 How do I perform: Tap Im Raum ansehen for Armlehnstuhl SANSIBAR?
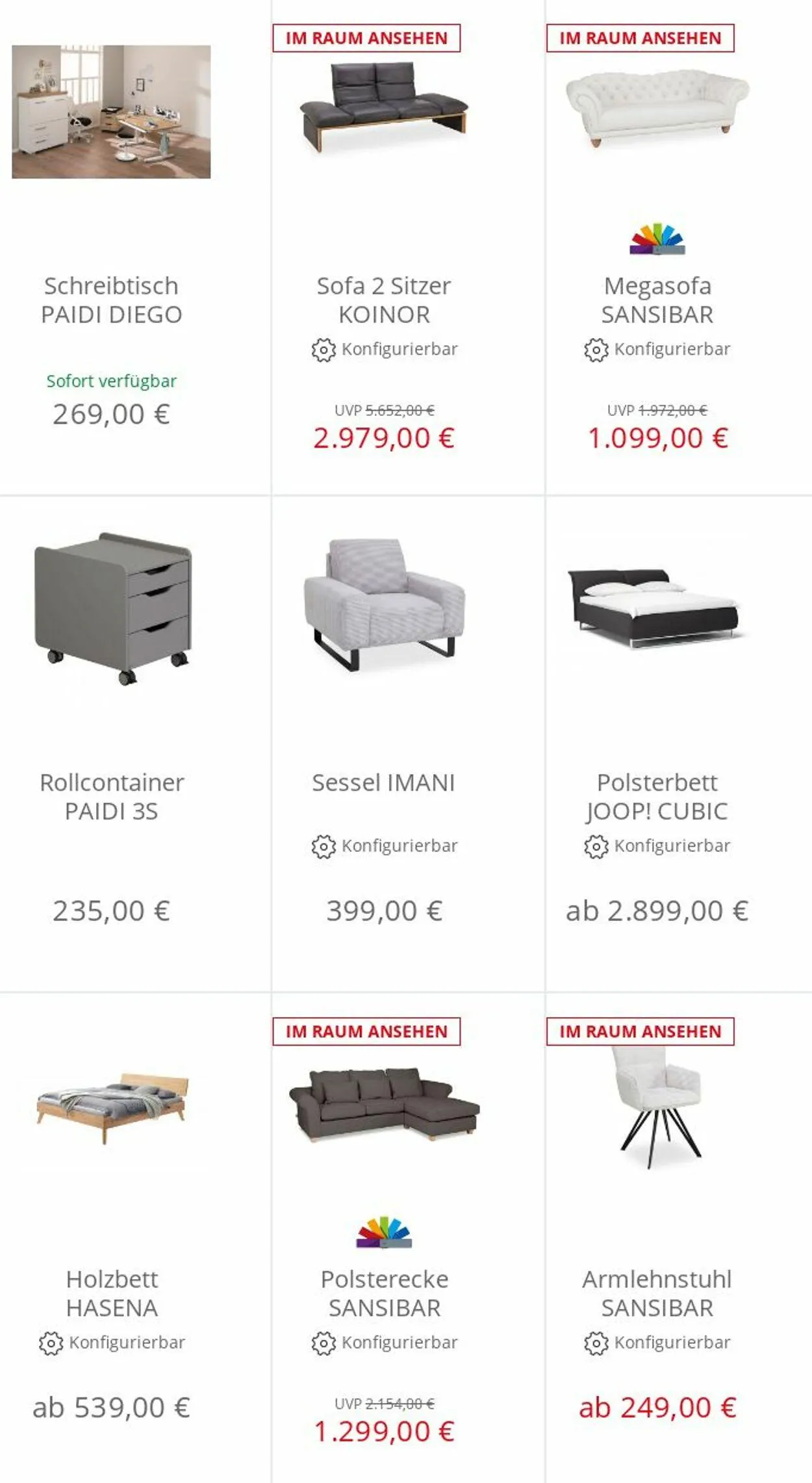click(641, 1031)
